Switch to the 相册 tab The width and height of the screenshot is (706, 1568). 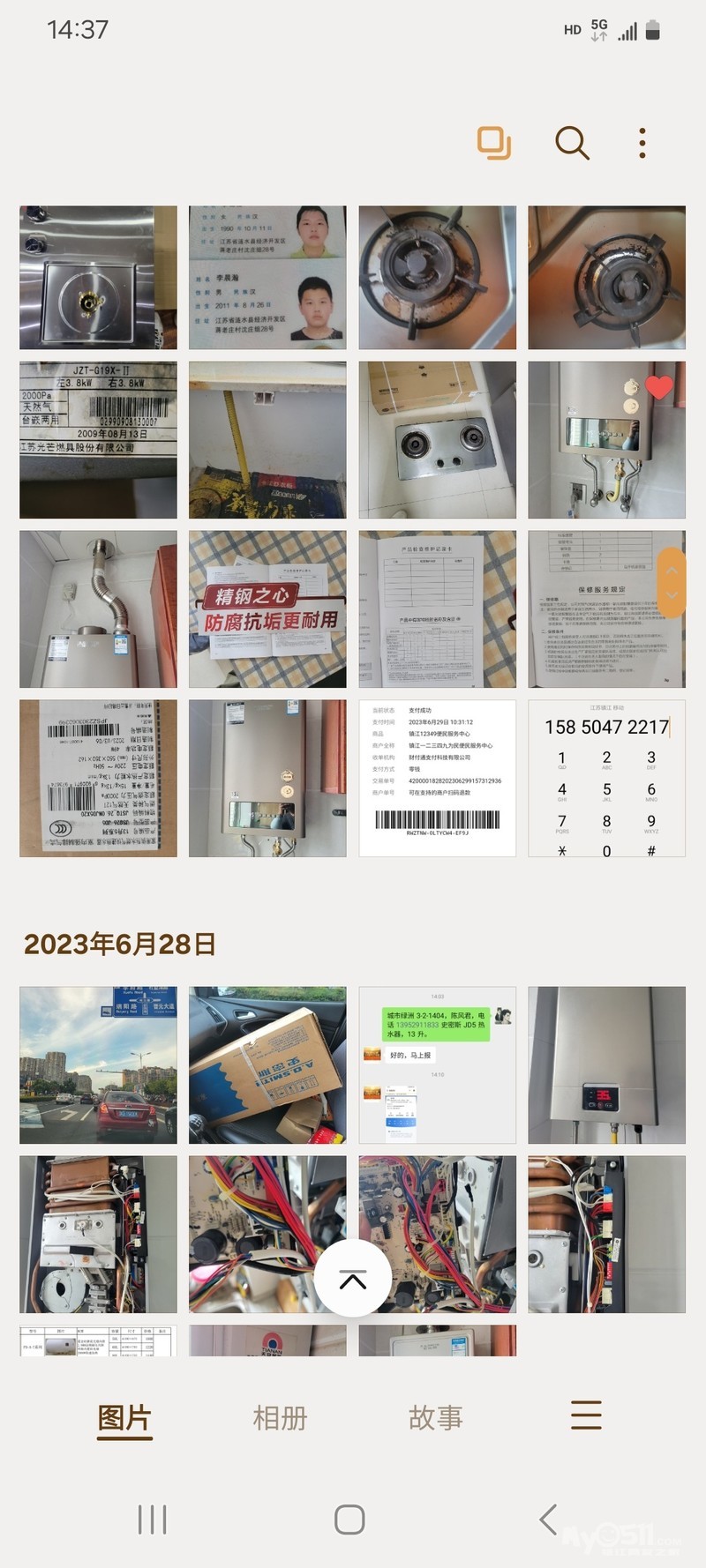pyautogui.click(x=280, y=1417)
